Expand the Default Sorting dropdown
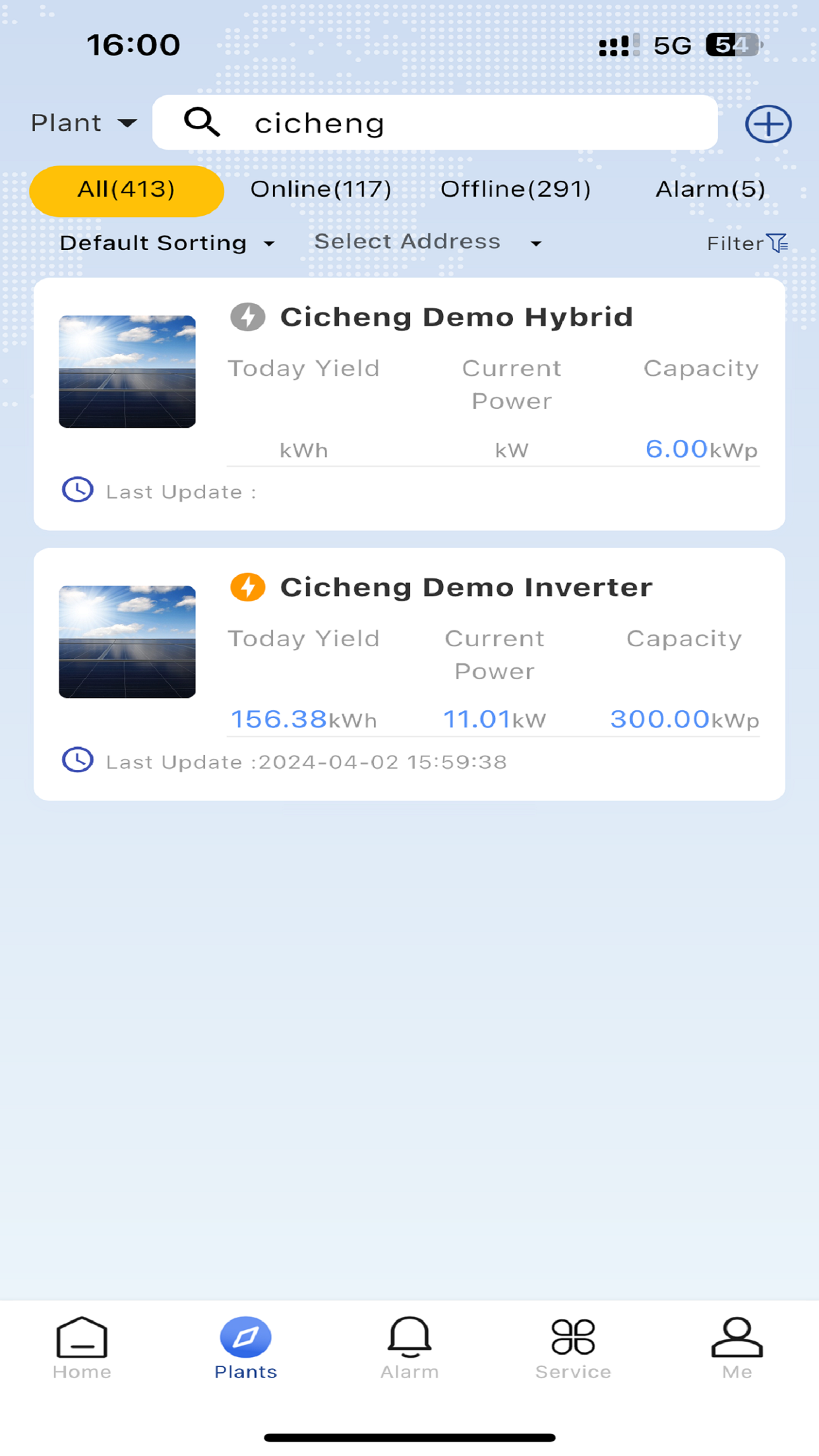The width and height of the screenshot is (819, 1456). (x=167, y=243)
